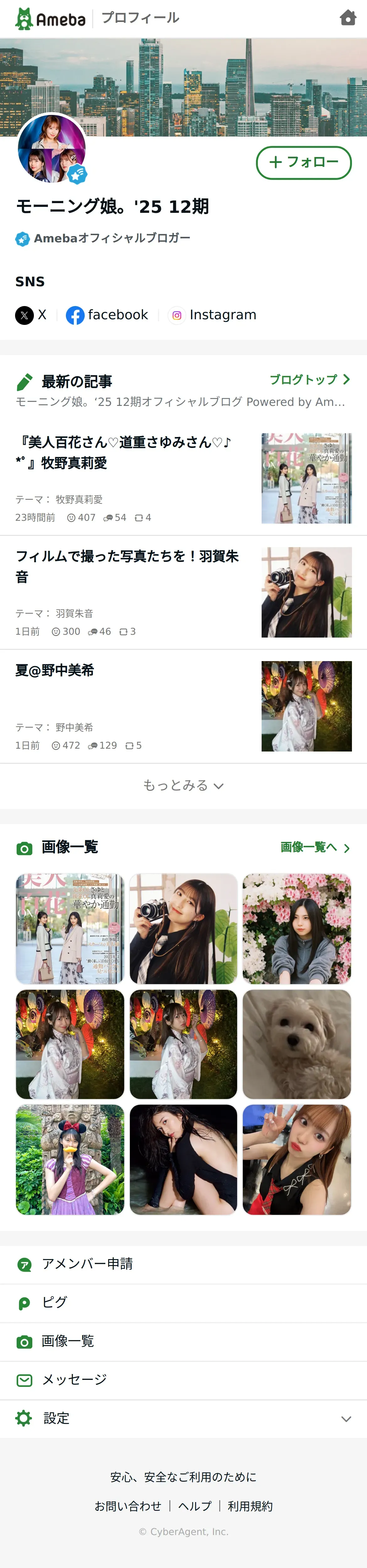Follow モーニング娘。'25 12期
Screen dimensions: 367x1568
click(304, 163)
